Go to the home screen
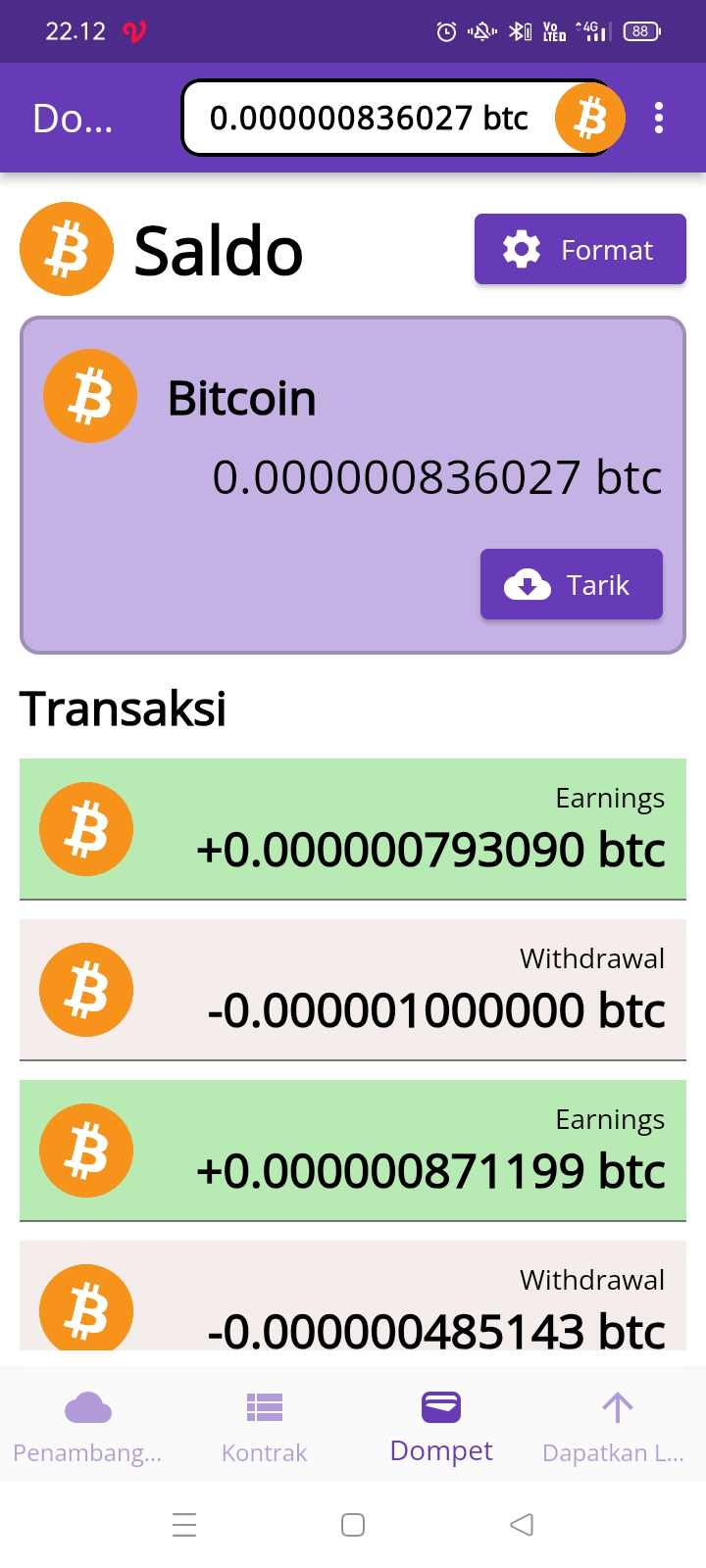Screen dimensions: 706x1568 click(x=353, y=1525)
